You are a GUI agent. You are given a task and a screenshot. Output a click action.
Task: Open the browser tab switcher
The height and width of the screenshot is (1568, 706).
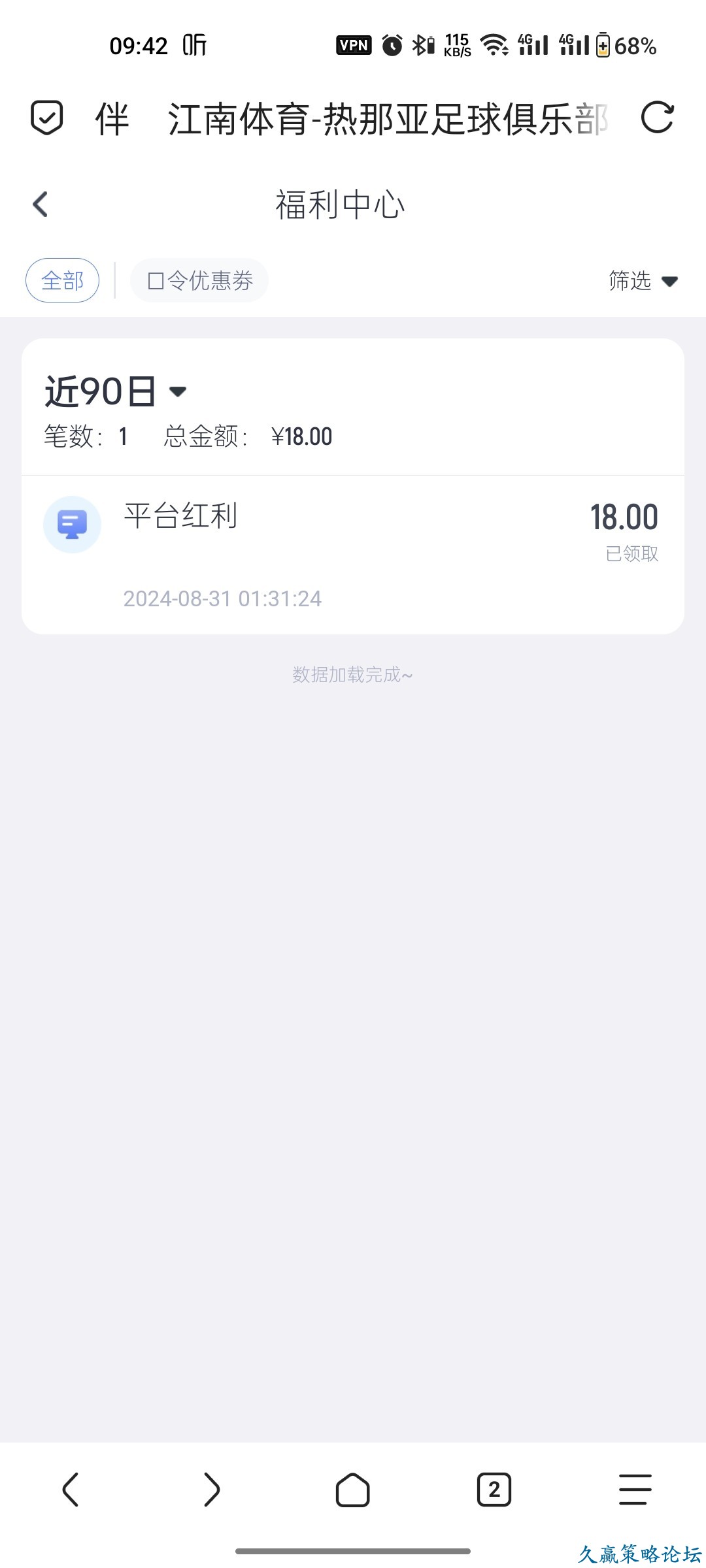(x=494, y=1490)
